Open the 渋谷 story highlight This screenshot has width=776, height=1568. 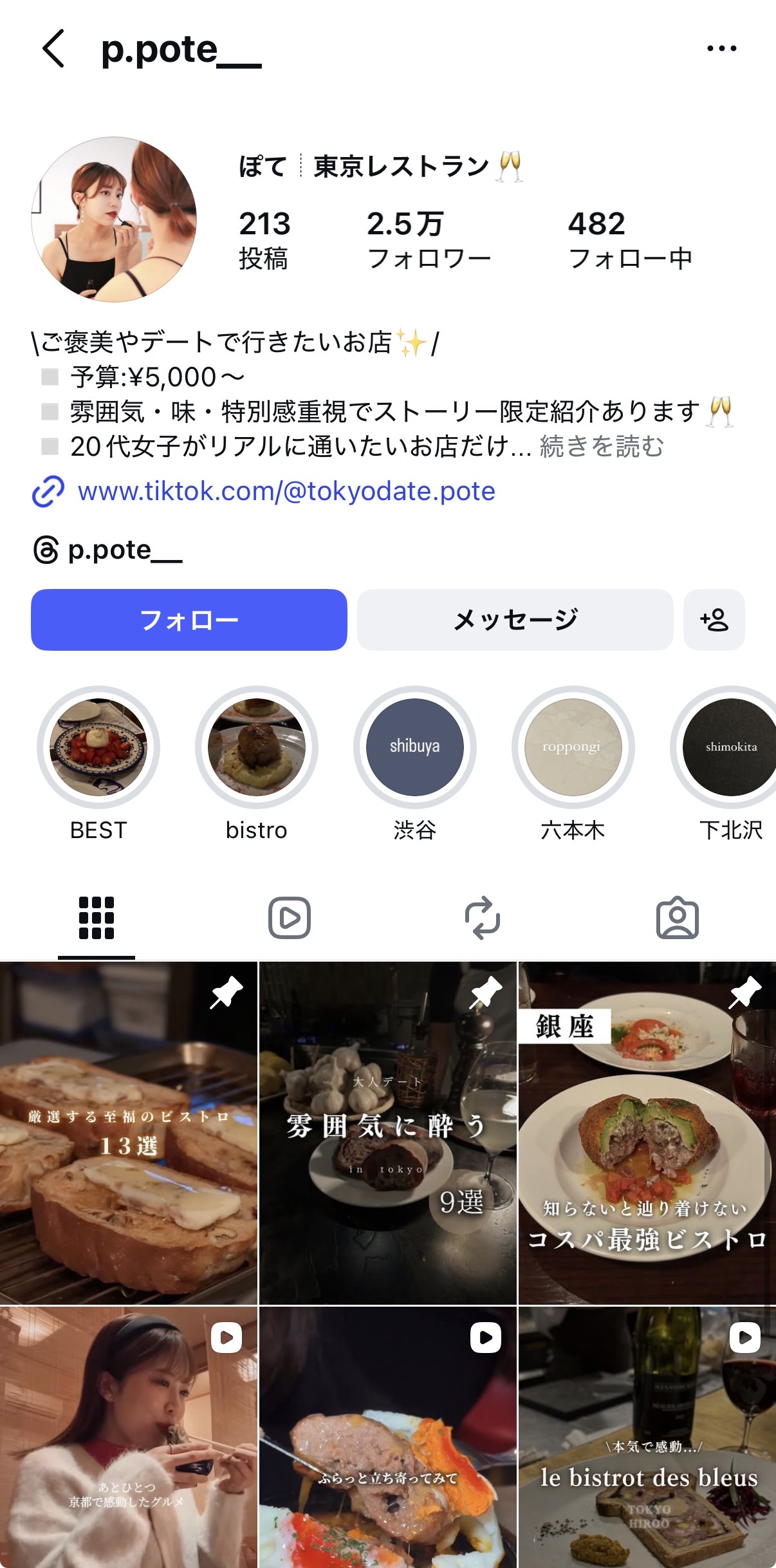click(x=414, y=747)
